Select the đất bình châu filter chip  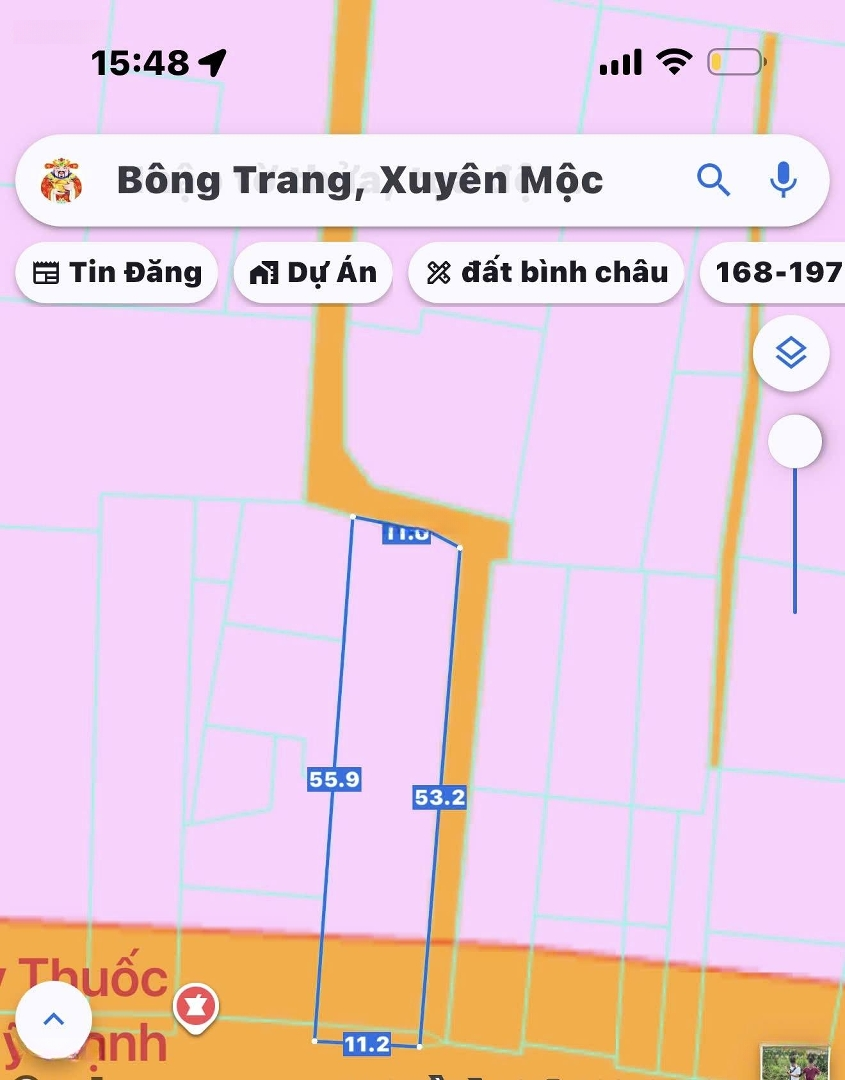coord(546,272)
